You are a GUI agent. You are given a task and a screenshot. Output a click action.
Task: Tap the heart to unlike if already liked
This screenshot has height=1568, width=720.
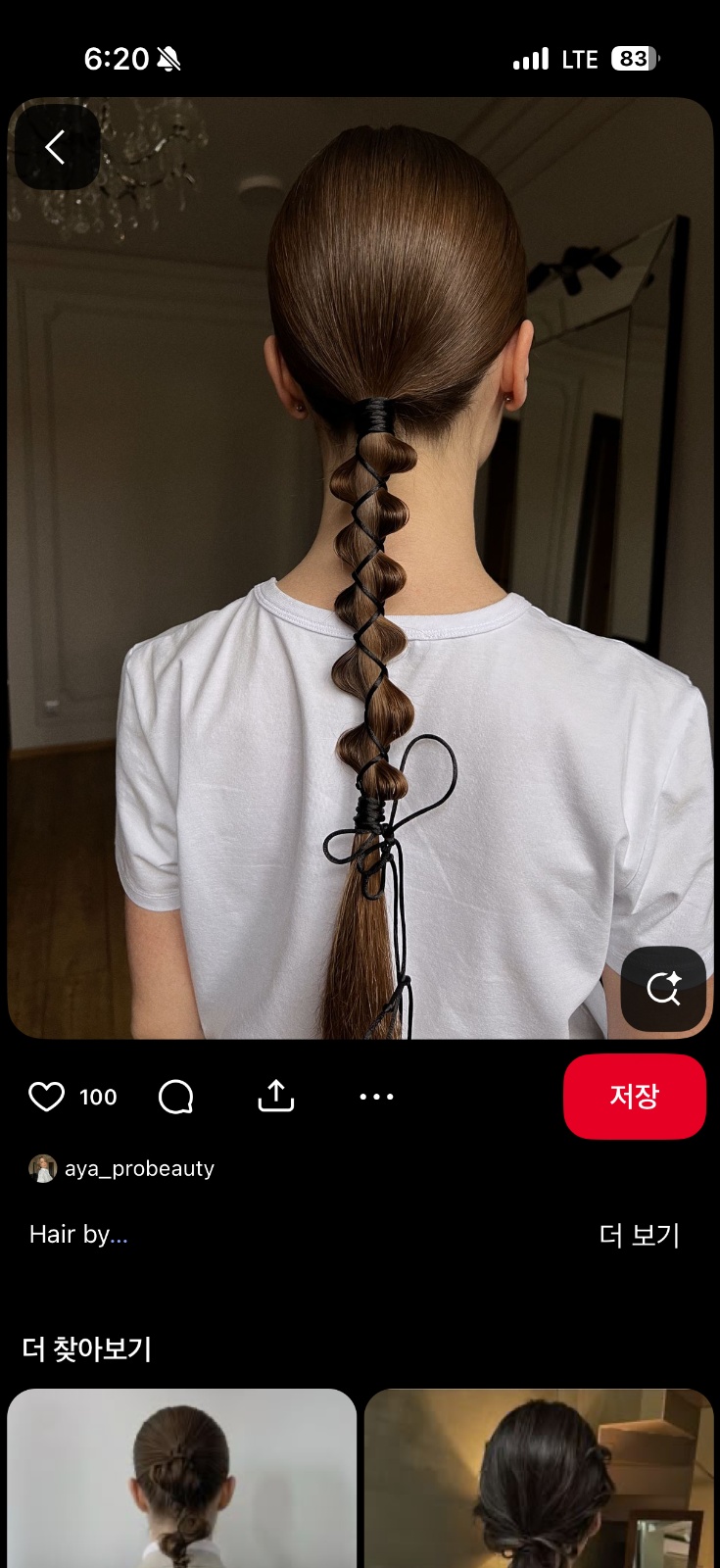pos(46,1097)
